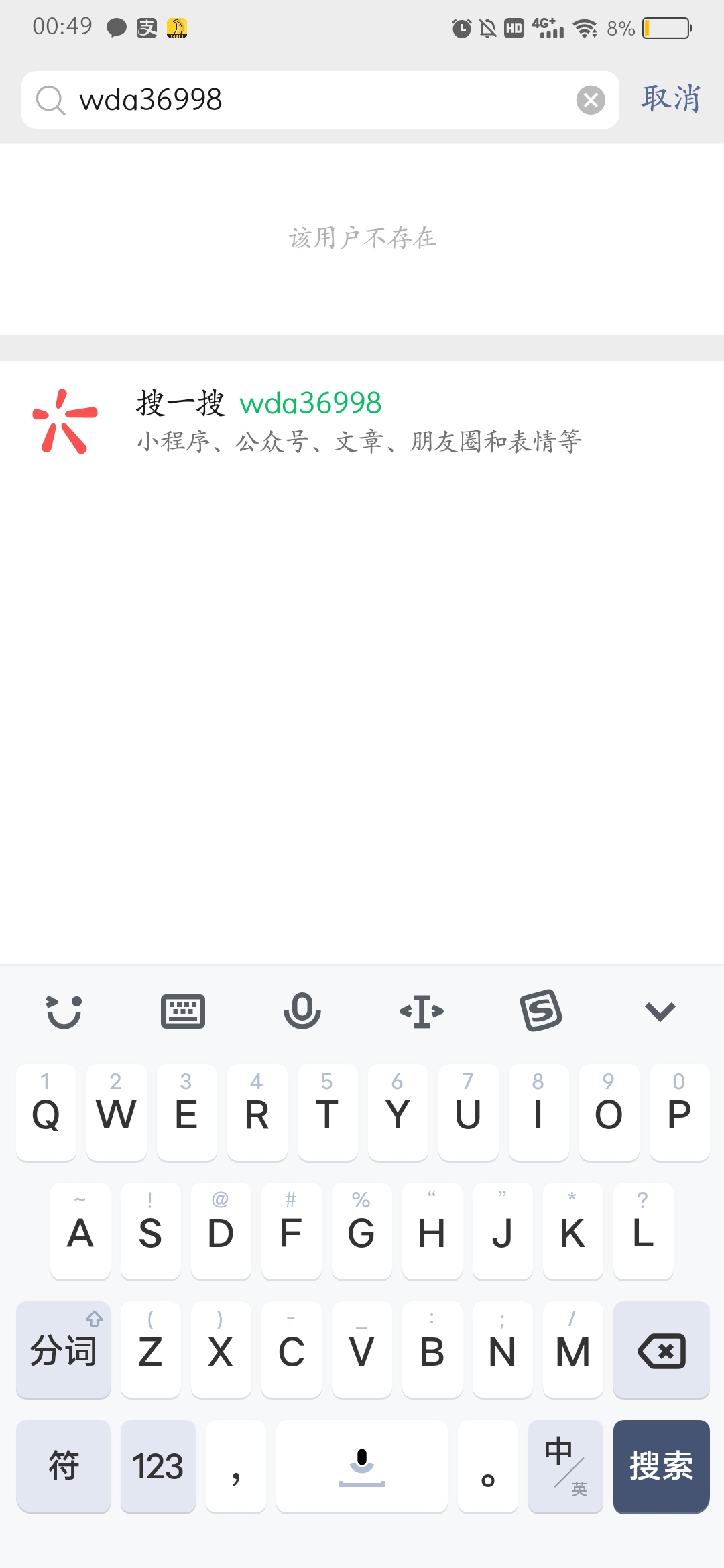This screenshot has height=1568, width=724.
Task: Switch to the 123 number keypad
Action: tap(158, 1466)
